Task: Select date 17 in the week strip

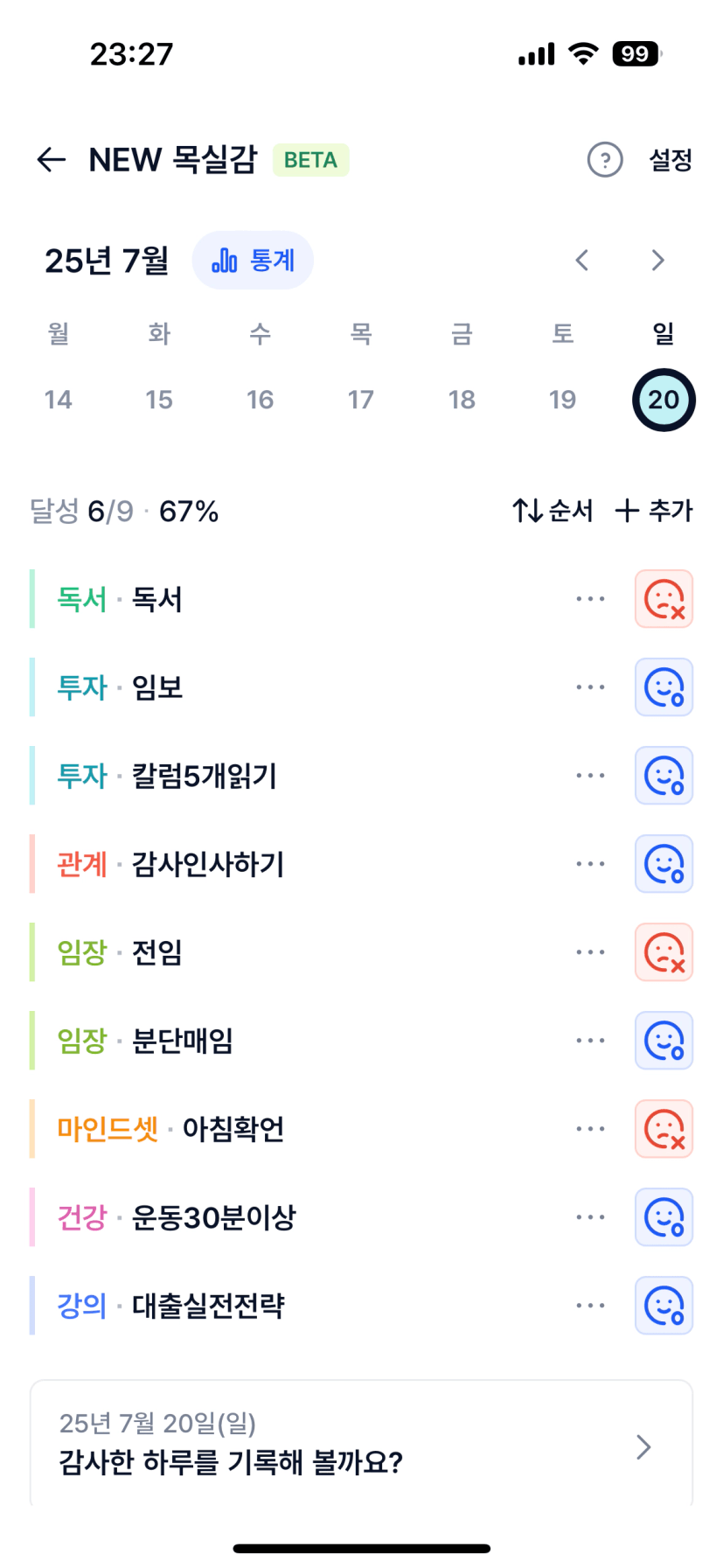Action: pyautogui.click(x=360, y=400)
